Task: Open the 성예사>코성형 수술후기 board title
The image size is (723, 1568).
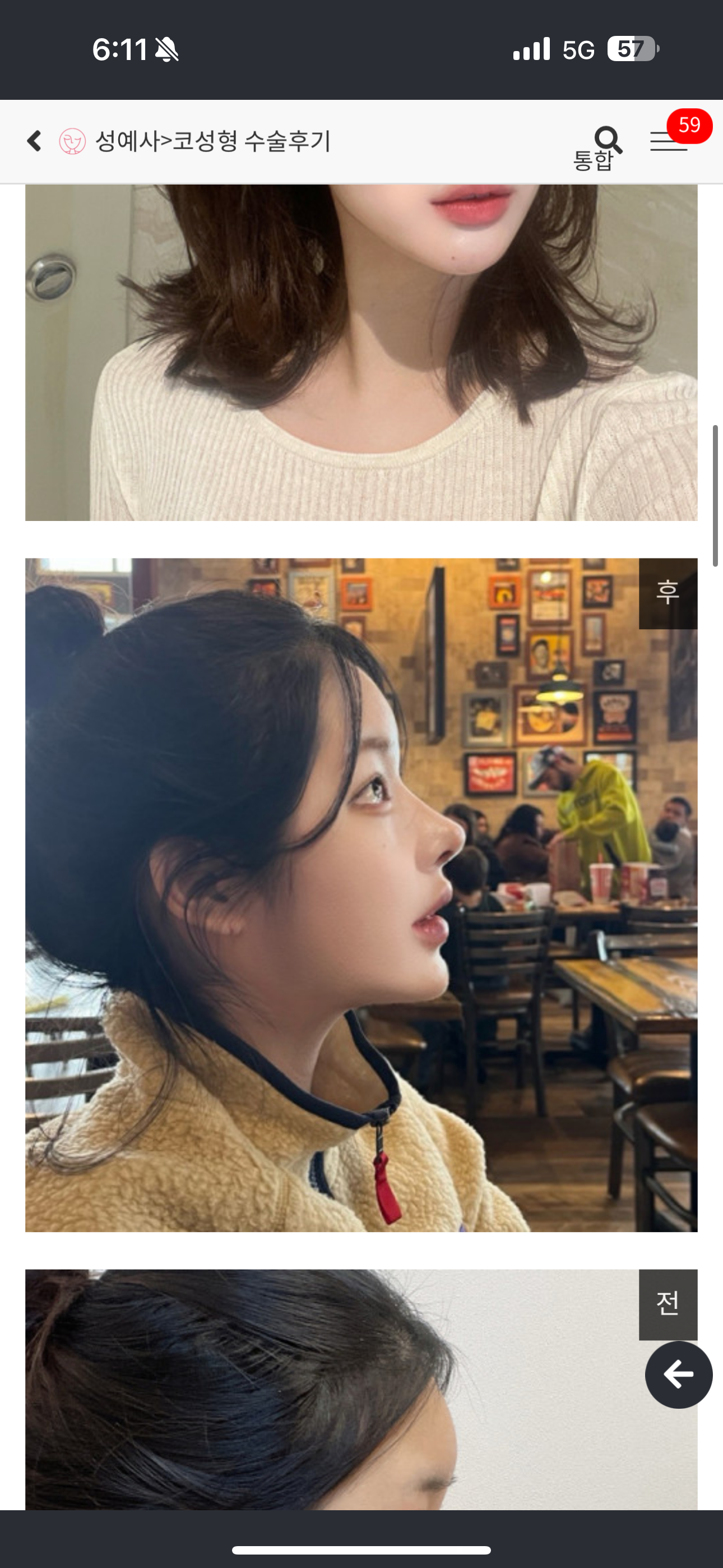Action: pyautogui.click(x=212, y=141)
